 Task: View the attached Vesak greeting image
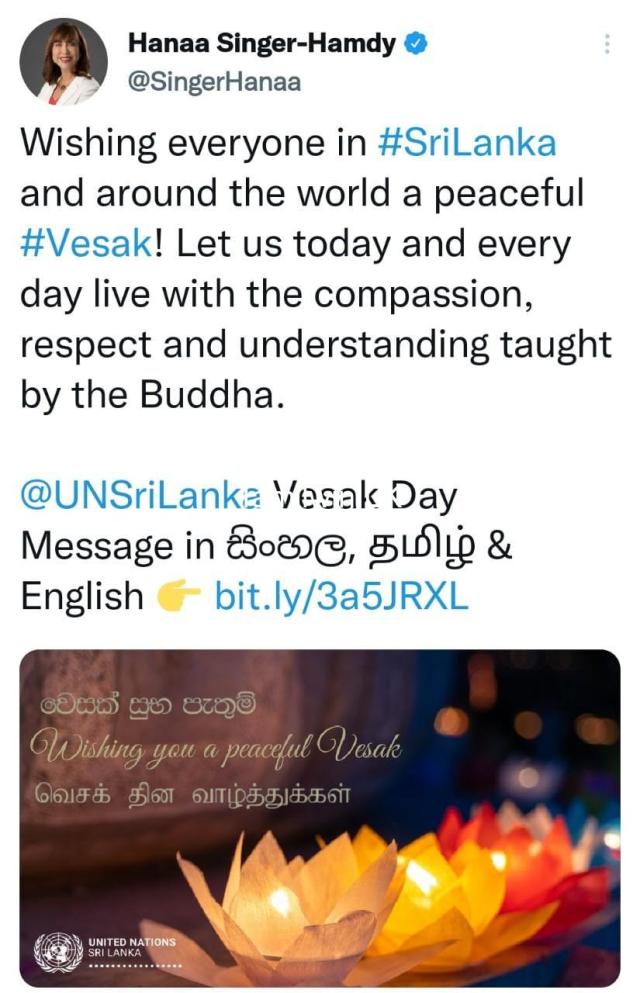(x=319, y=815)
